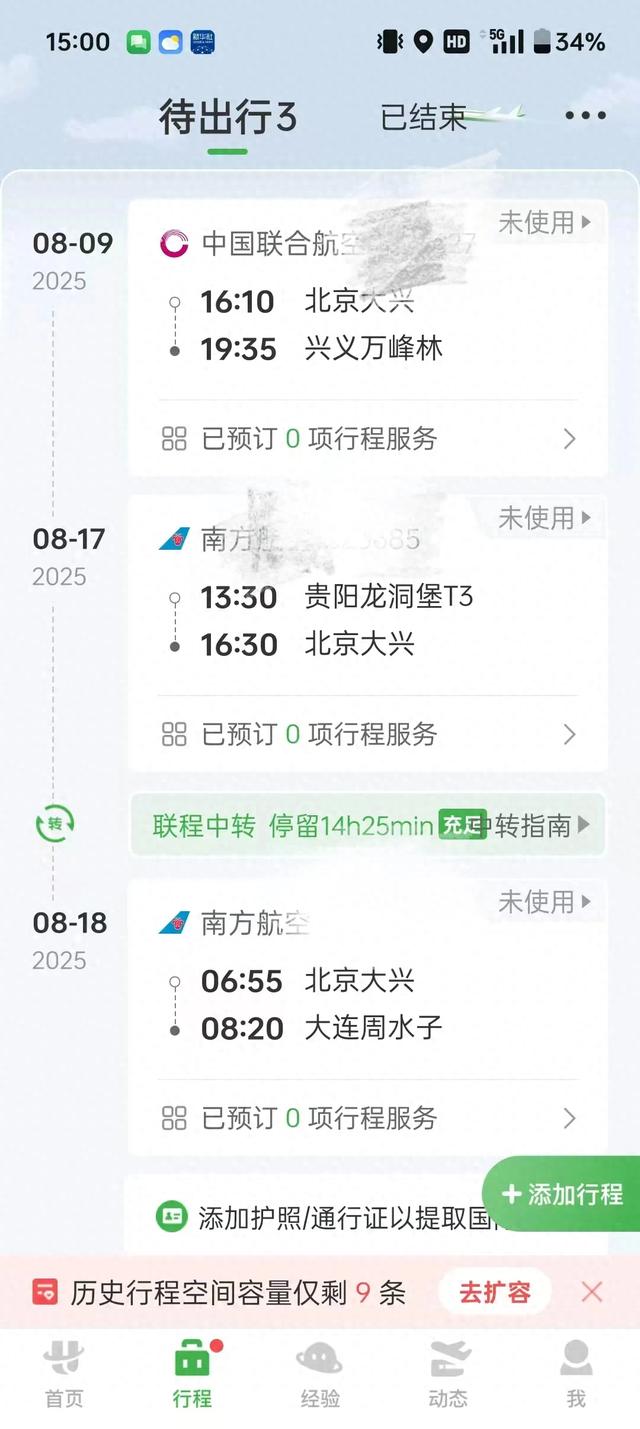The width and height of the screenshot is (640, 1429).
Task: View itinerary services for the 大连周水子 flight
Action: pos(368,1119)
